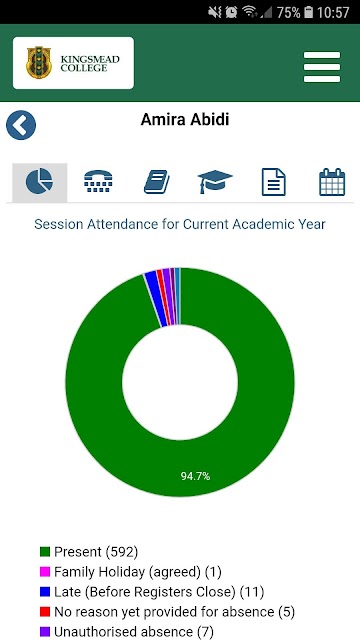Tap the Unauthorised absence legend entry
360x640 pixels.
pyautogui.click(x=127, y=632)
